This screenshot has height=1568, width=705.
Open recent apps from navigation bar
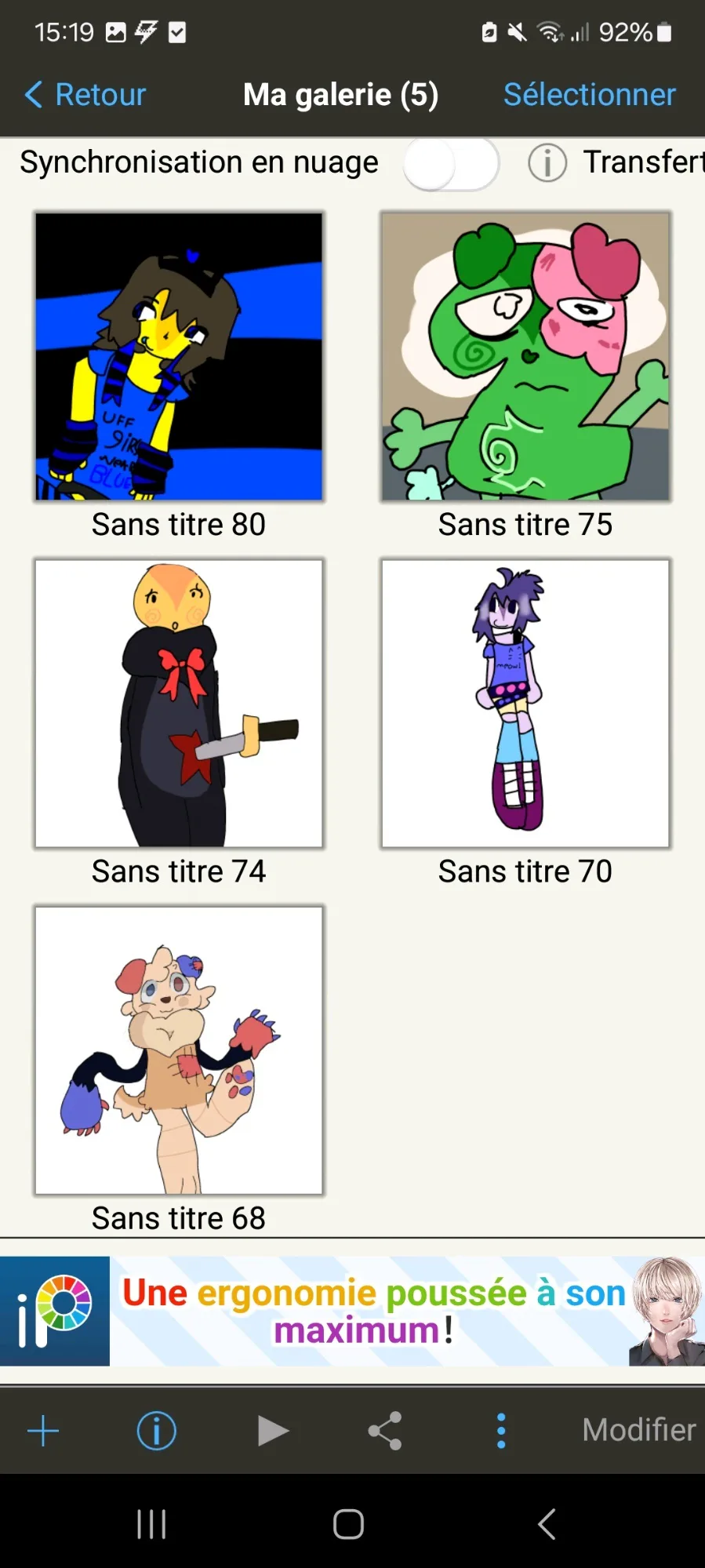(x=151, y=1524)
